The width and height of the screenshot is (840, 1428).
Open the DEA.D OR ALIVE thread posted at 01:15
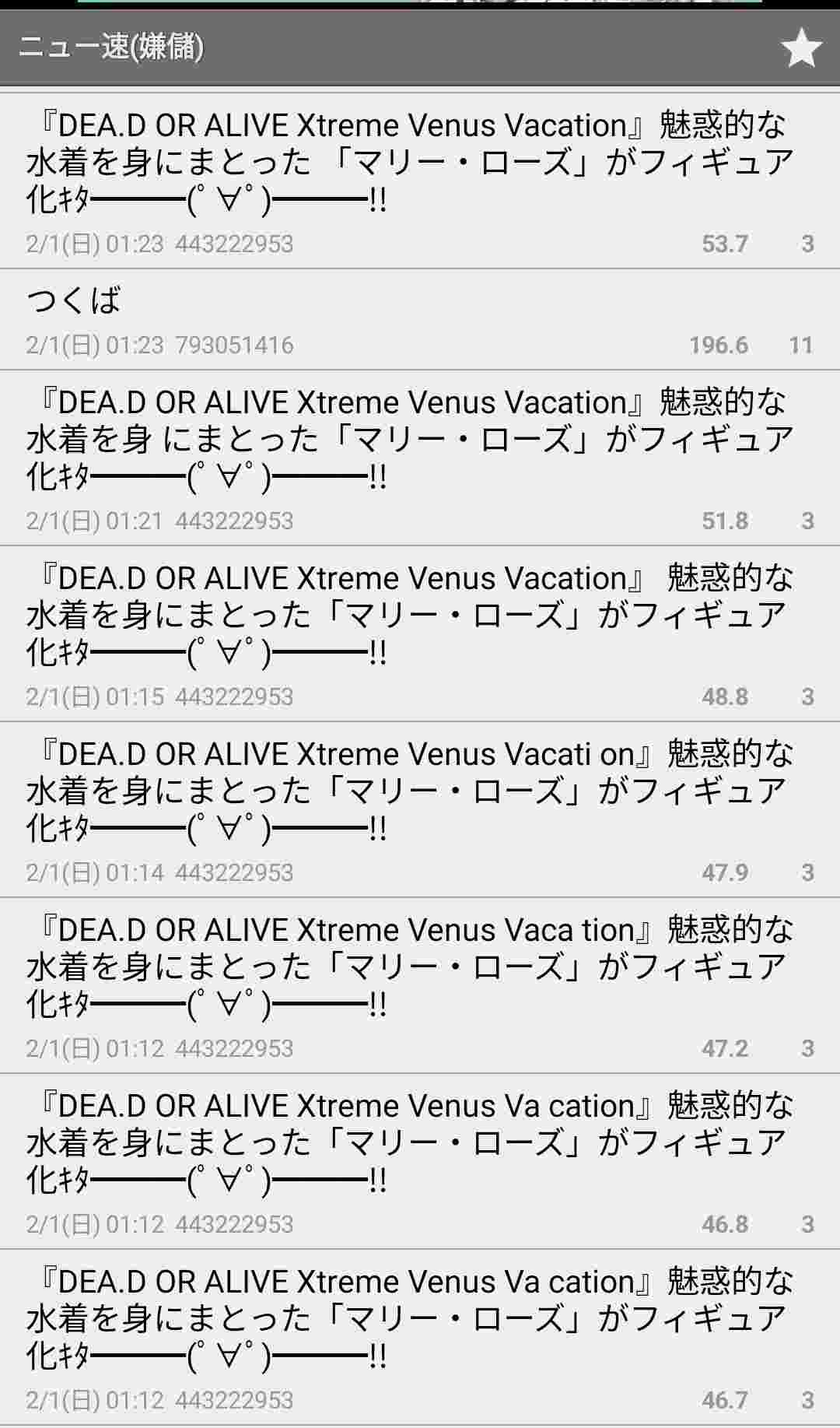point(420,633)
